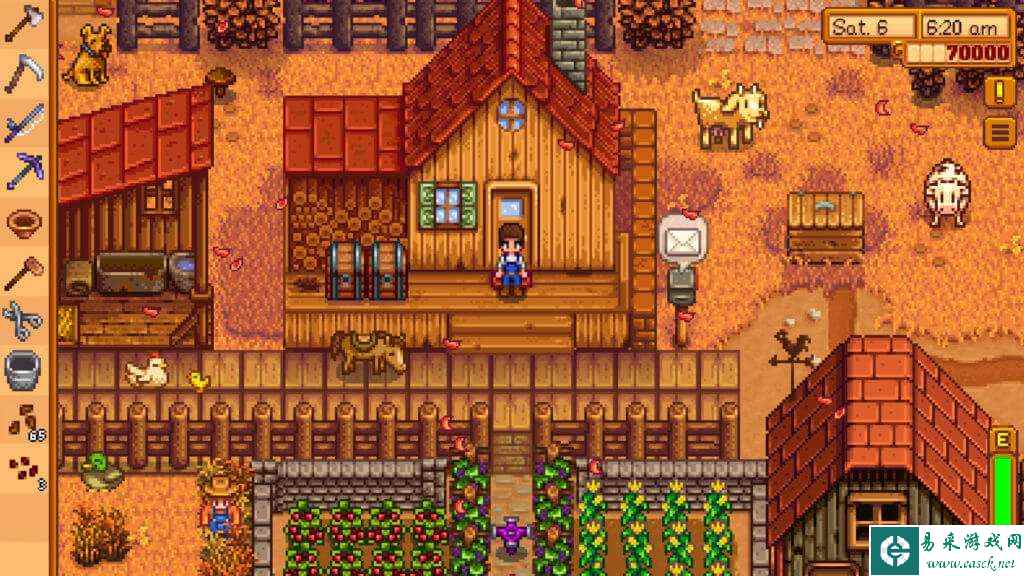Open the game menu button
Viewport: 1024px width, 576px height.
tap(999, 131)
